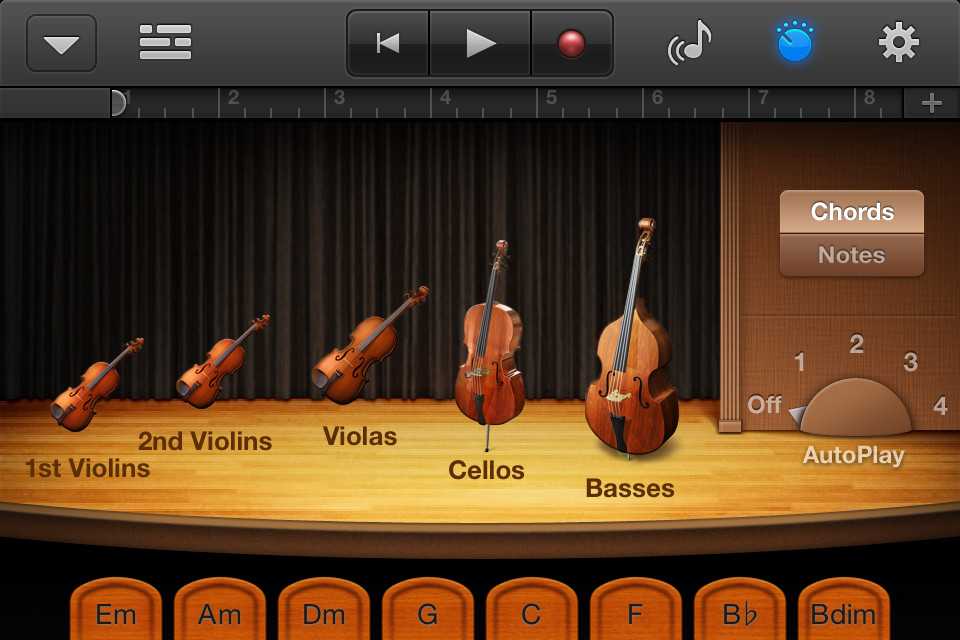Viewport: 960px width, 640px height.
Task: Switch to Notes mode
Action: click(852, 255)
